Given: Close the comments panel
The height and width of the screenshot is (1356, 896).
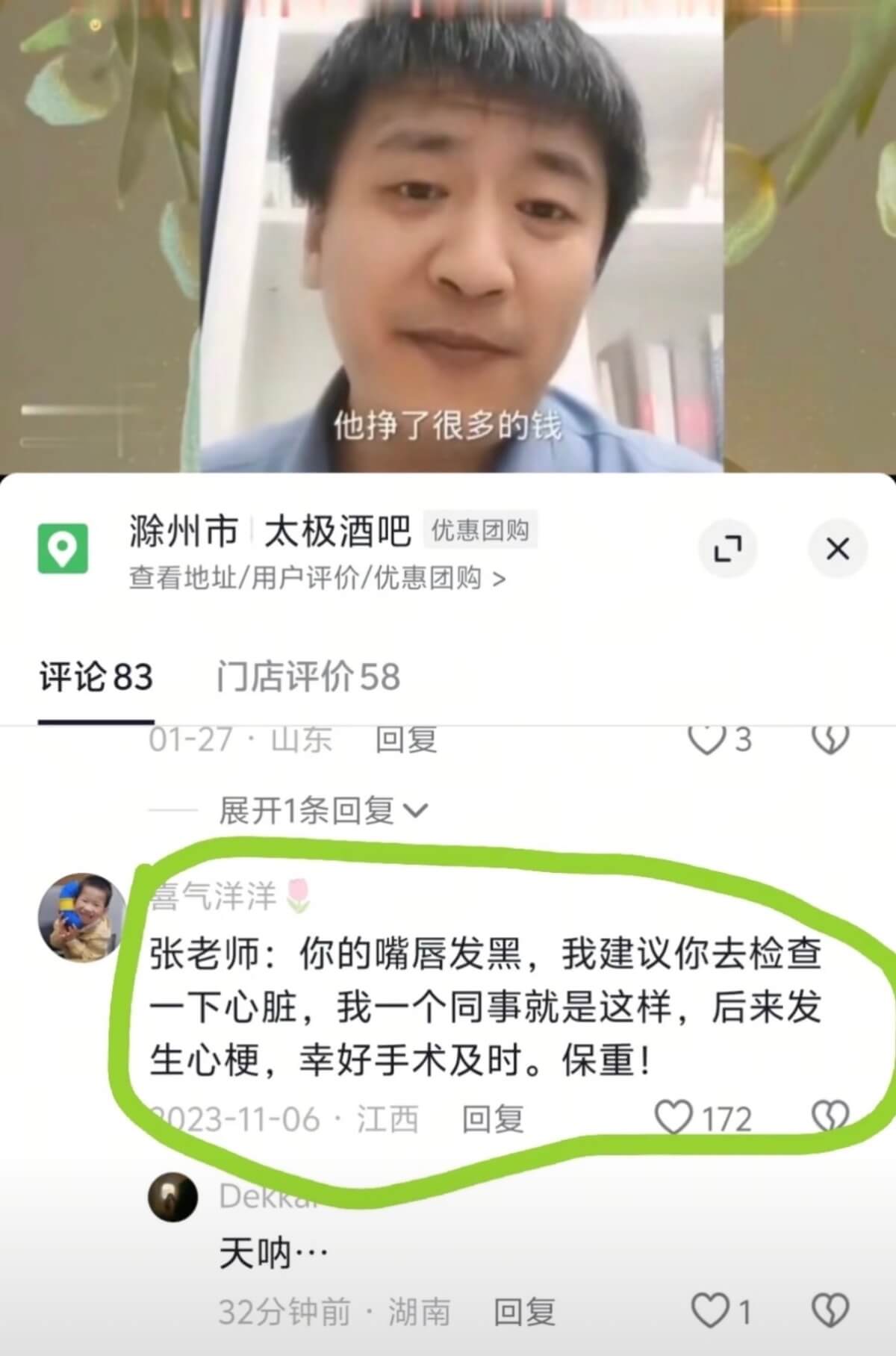Looking at the screenshot, I should (838, 549).
